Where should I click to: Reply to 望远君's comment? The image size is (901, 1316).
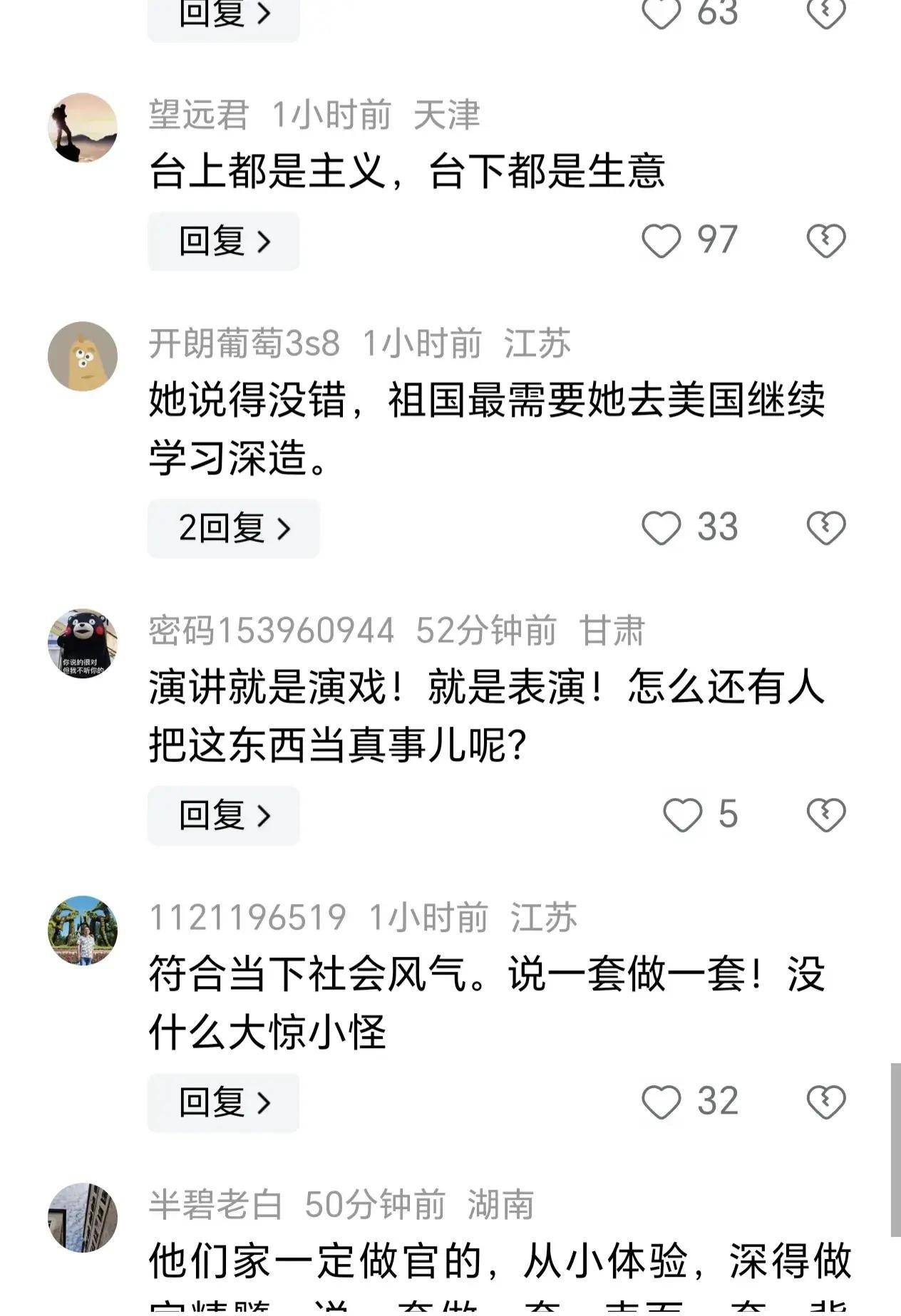point(223,241)
